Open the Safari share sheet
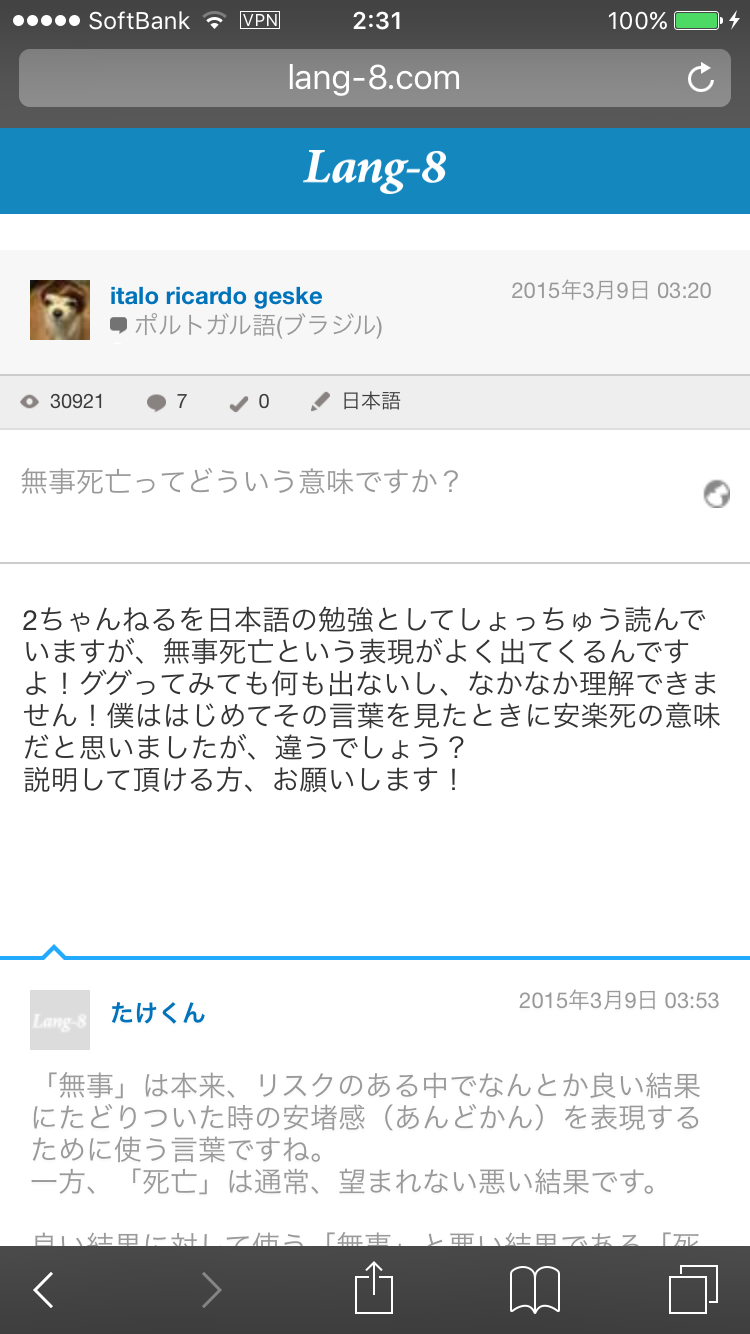 coord(375,1288)
